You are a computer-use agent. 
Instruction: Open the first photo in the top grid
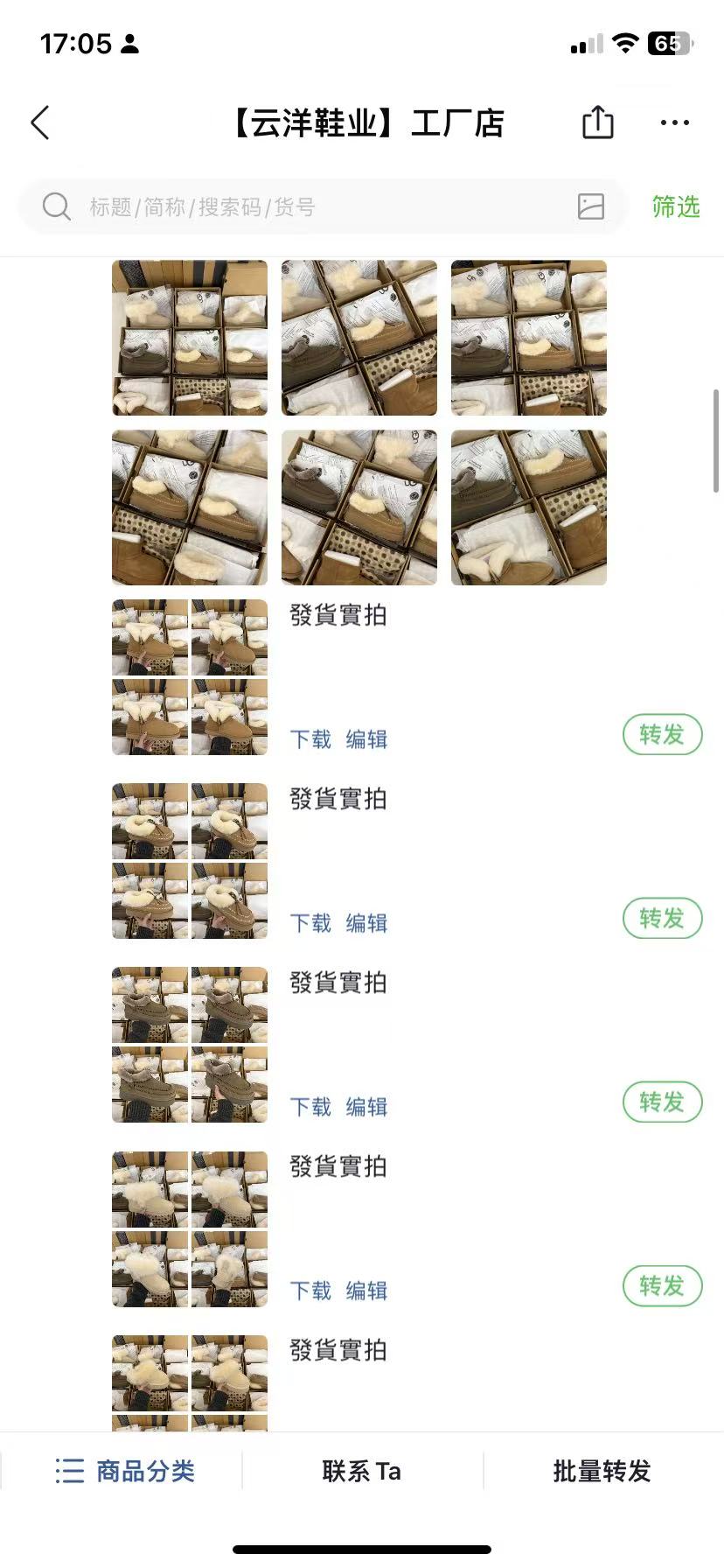pos(190,338)
